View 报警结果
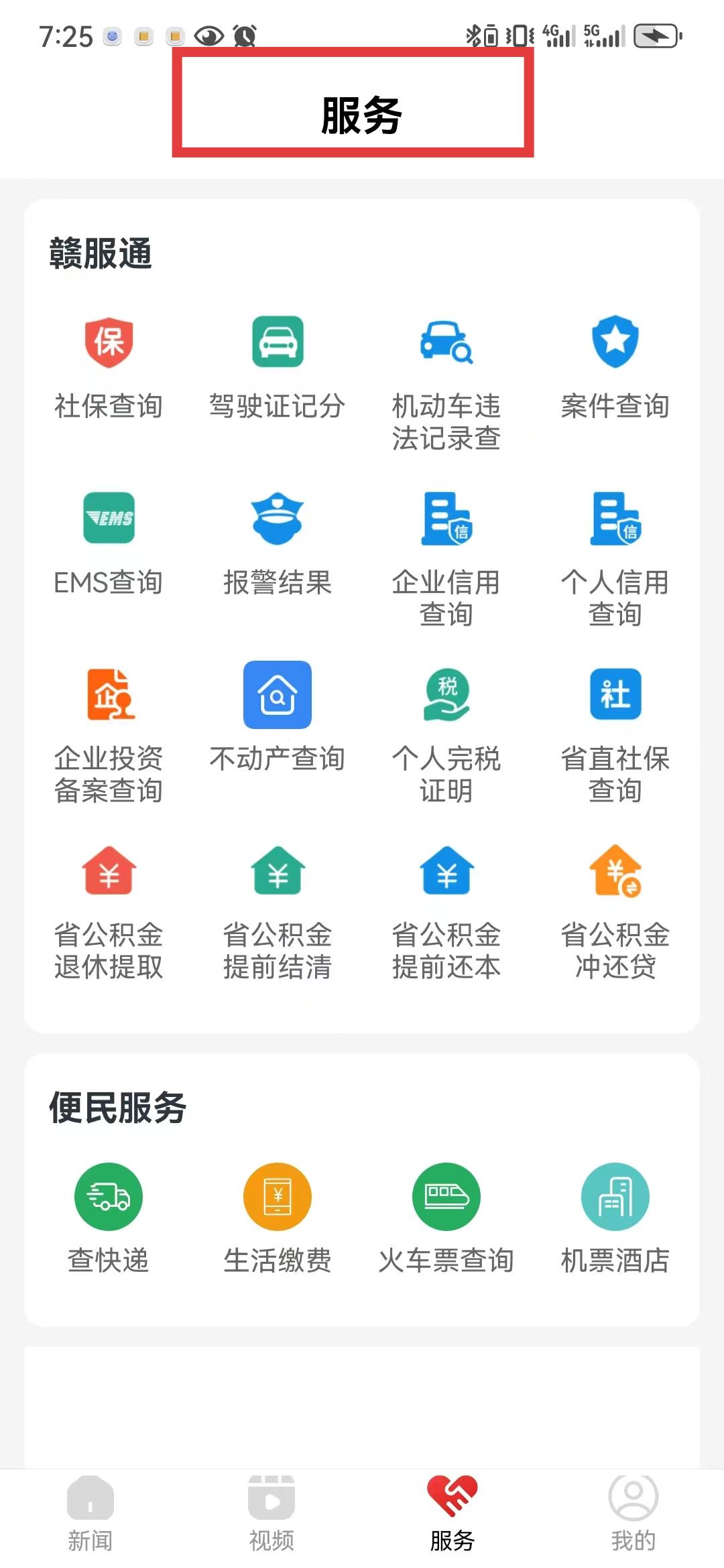 (278, 545)
